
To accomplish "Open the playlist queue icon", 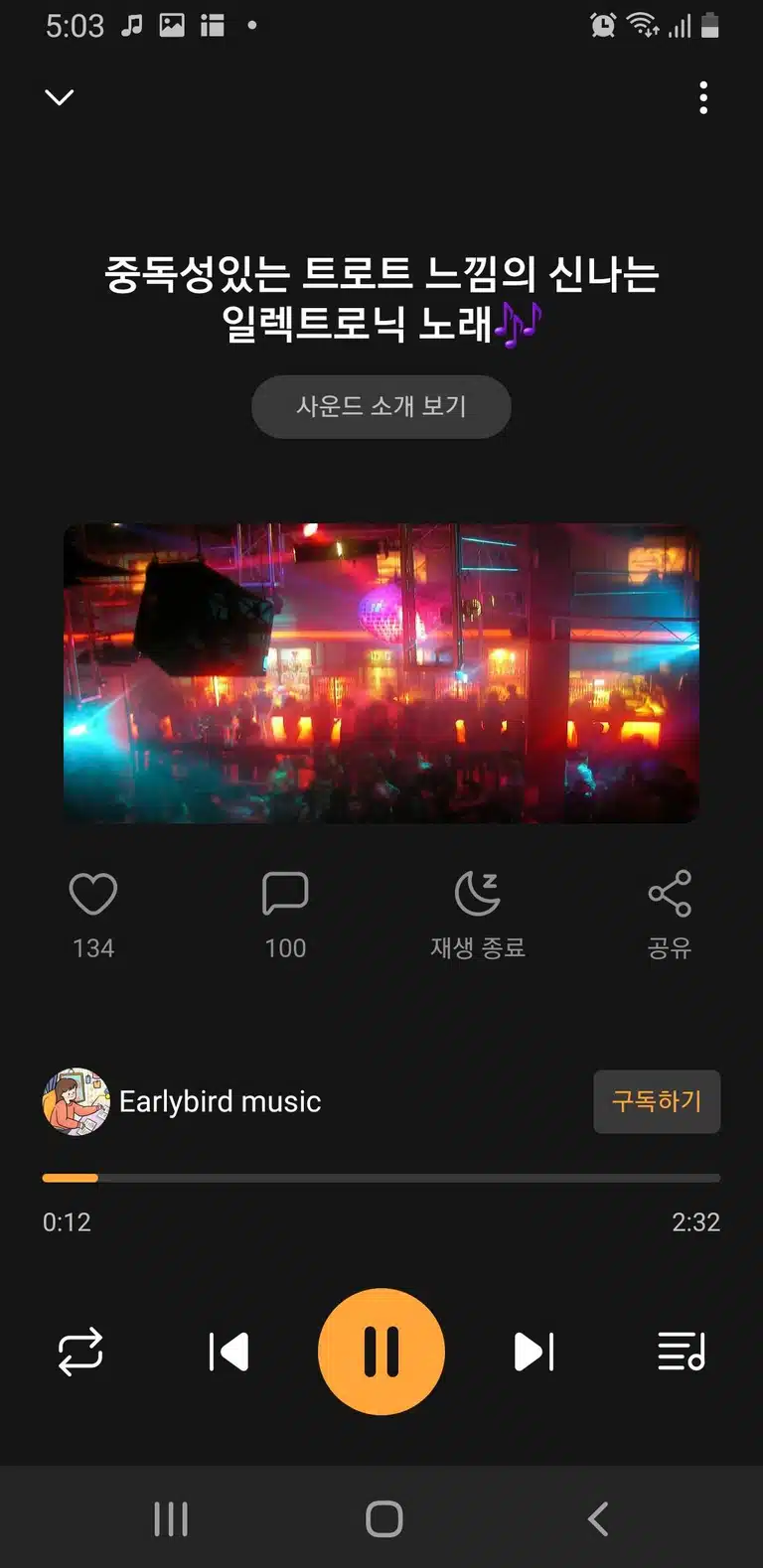I will [x=682, y=1352].
